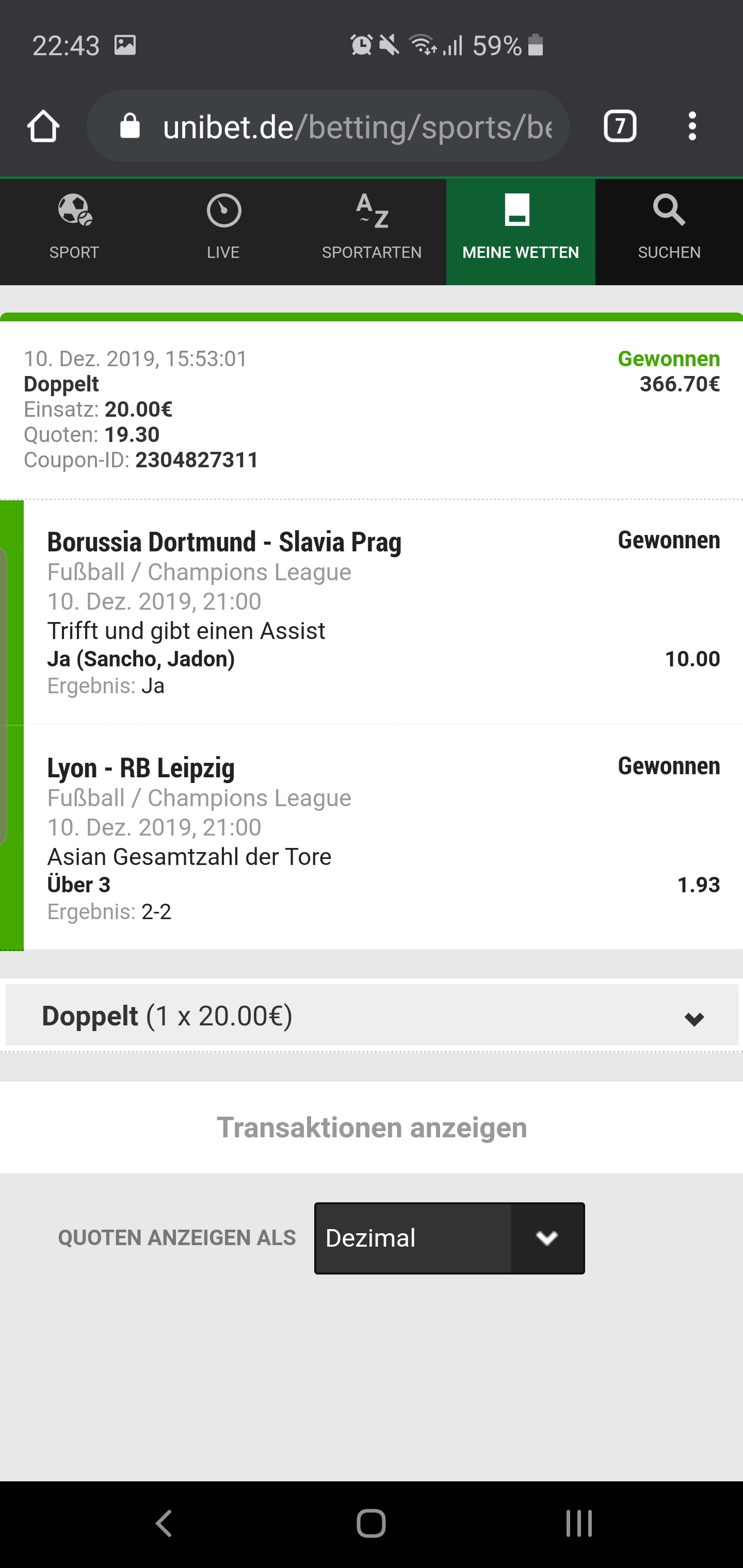Open the Lyon - RB Leipzig bet
Screen dimensions: 743x1568
point(141,768)
